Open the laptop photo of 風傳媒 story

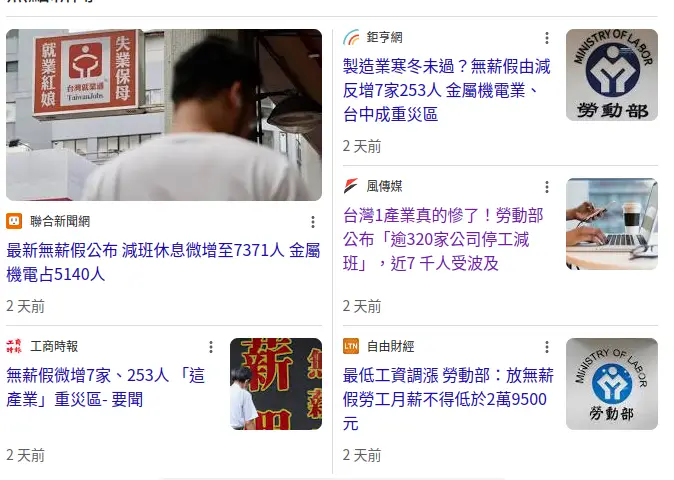[x=612, y=224]
